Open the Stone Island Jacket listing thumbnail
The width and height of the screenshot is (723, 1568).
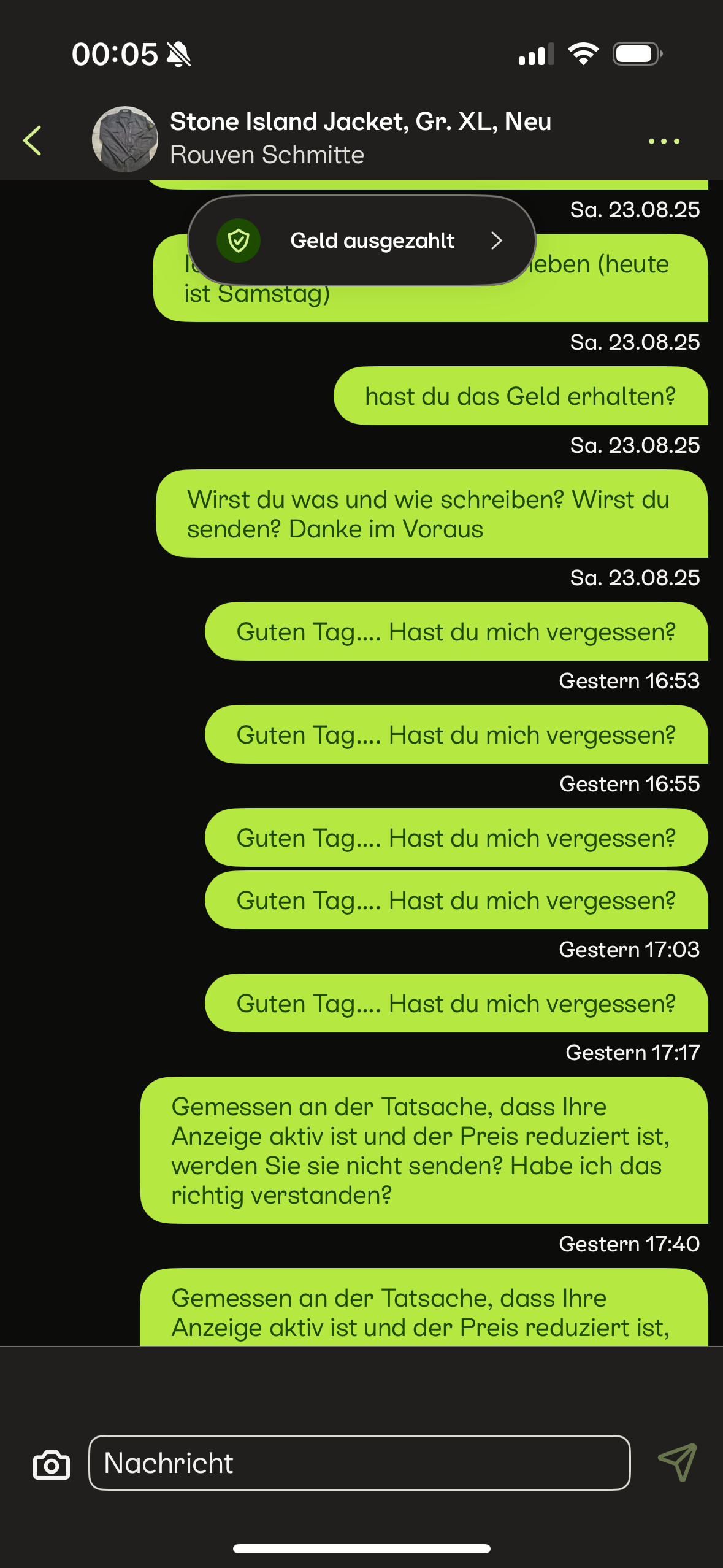click(x=125, y=139)
